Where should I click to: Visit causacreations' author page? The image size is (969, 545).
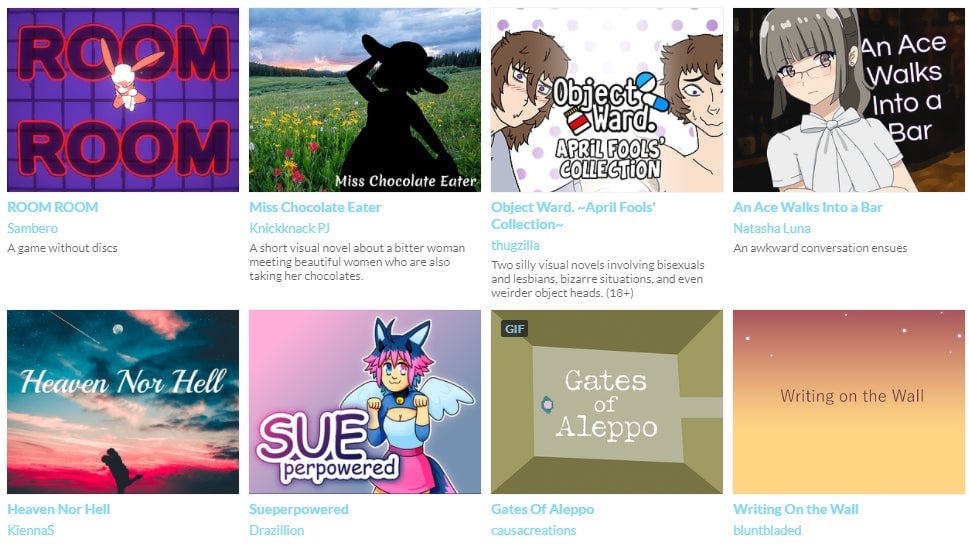point(533,530)
